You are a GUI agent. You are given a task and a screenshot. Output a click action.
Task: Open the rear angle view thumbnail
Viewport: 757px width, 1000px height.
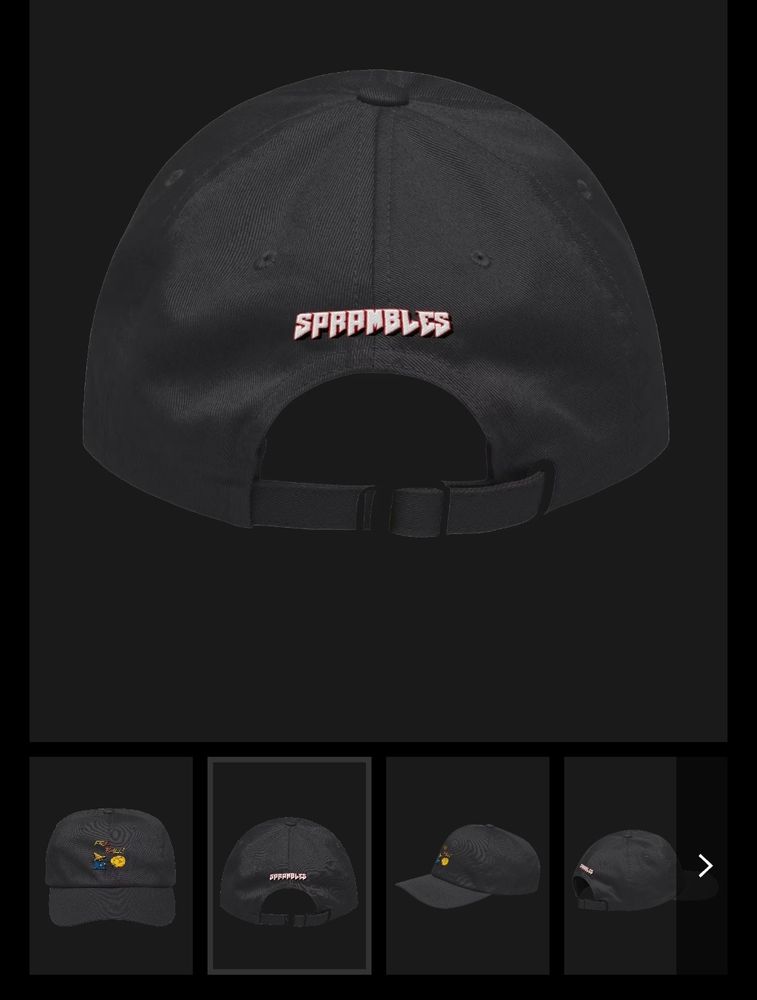pos(620,865)
